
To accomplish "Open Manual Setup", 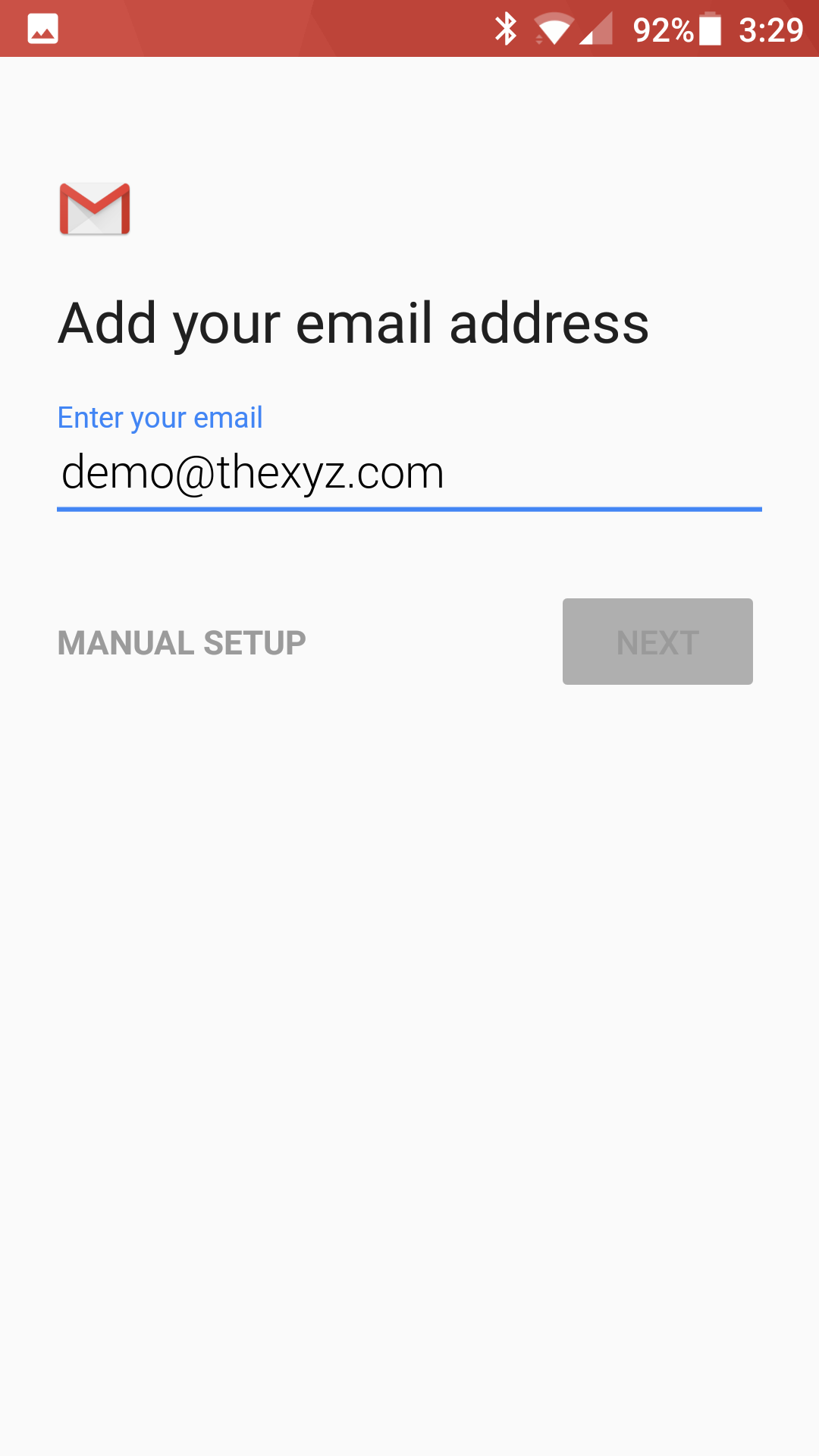I will click(182, 643).
